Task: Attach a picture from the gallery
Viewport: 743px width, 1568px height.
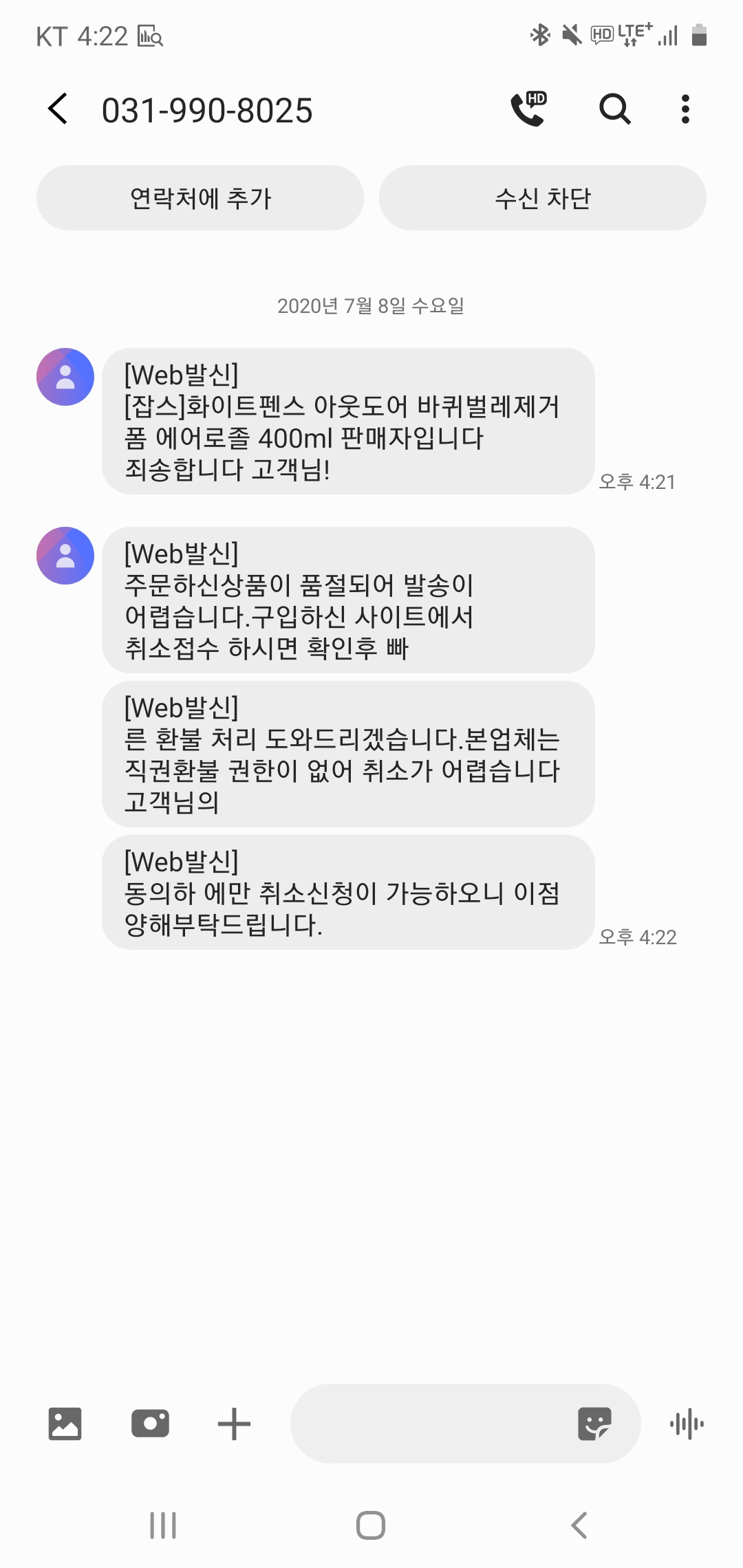Action: tap(65, 1424)
